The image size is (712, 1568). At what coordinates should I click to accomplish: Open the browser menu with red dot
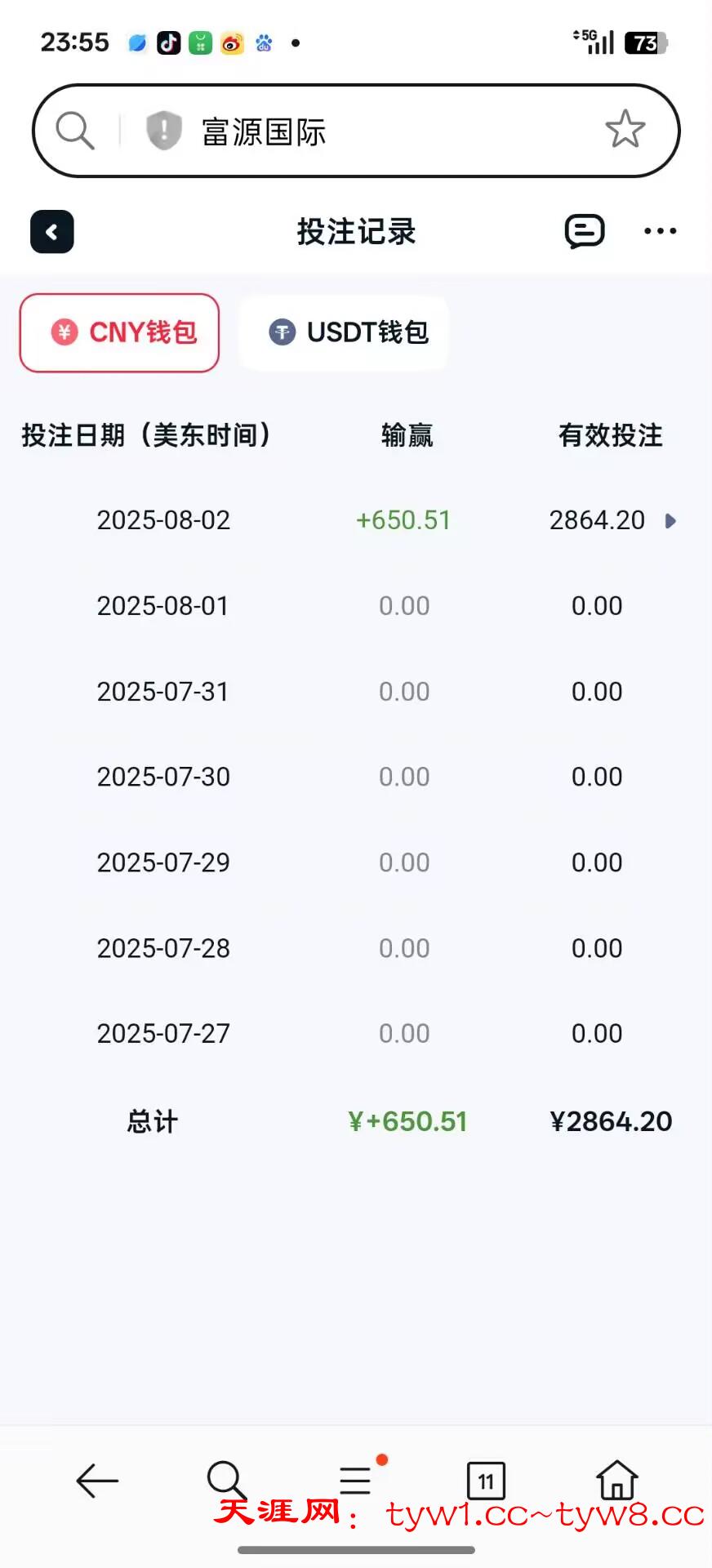click(x=357, y=1480)
